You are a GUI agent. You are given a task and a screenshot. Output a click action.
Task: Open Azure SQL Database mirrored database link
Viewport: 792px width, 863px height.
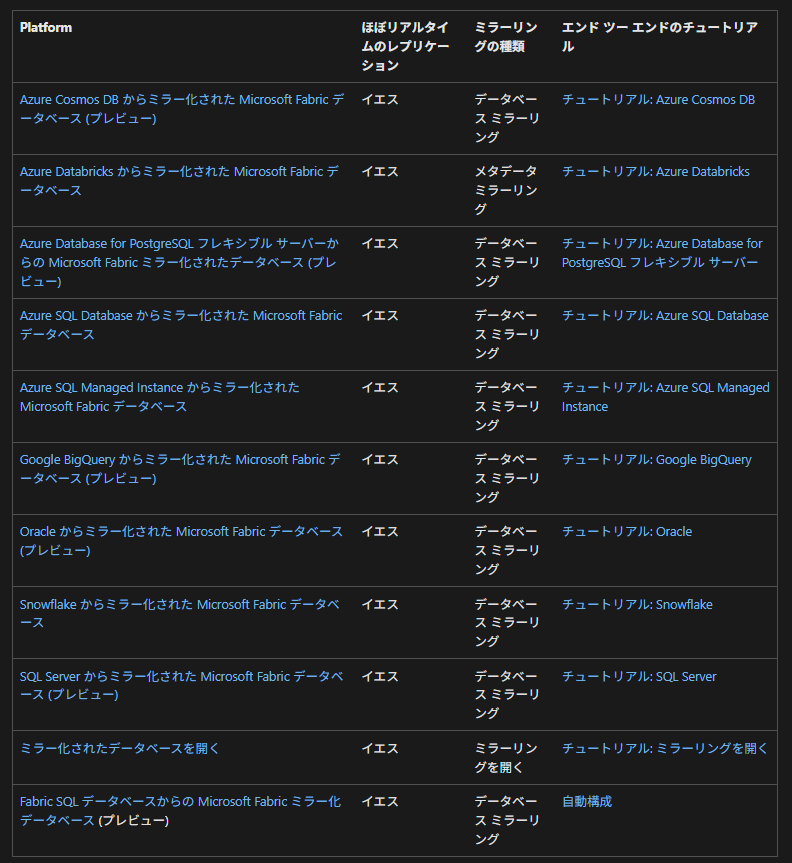(180, 316)
